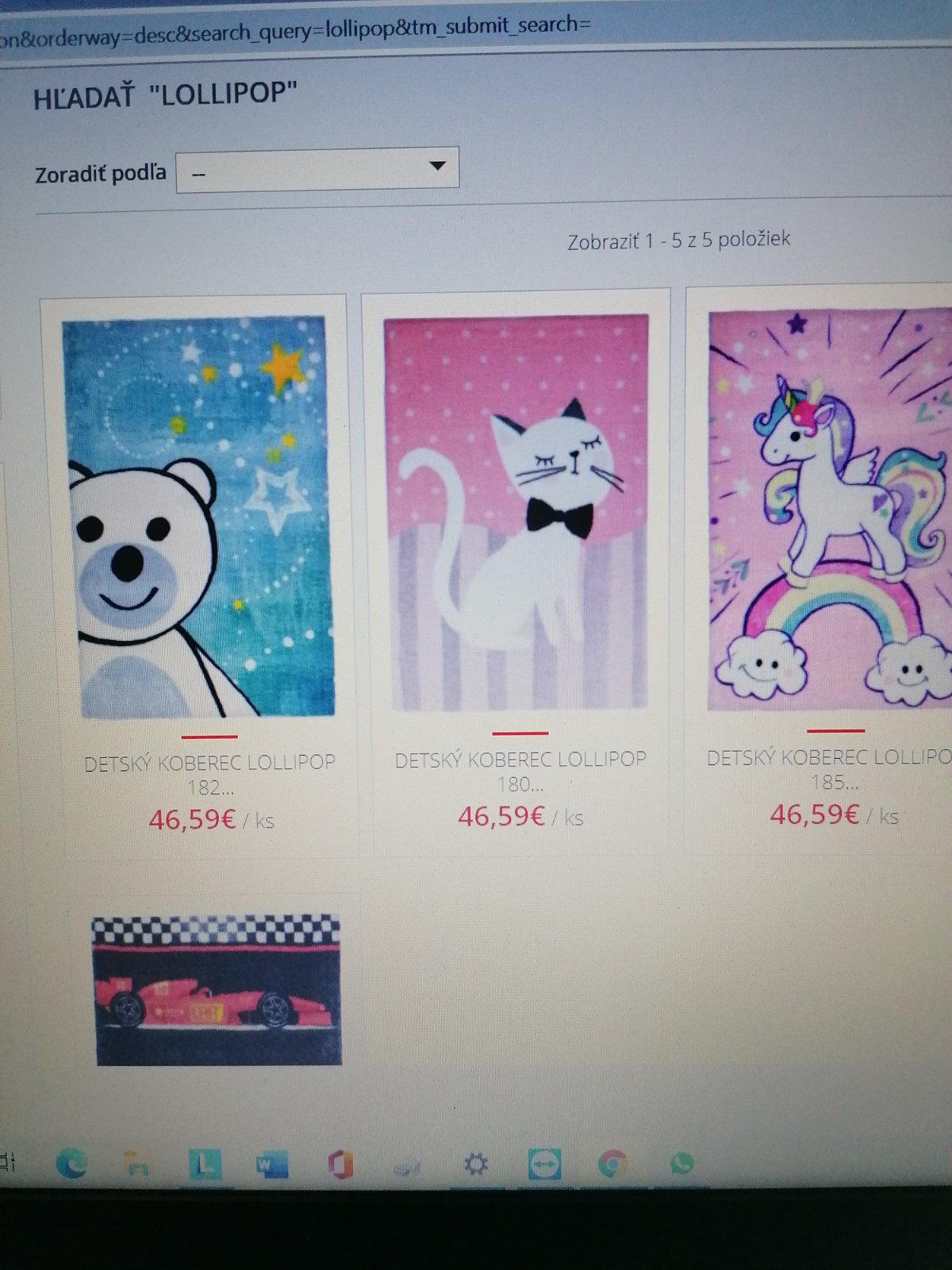Screen dimensions: 952x1270
Task: Open the Settings gear in the taskbar
Action: coord(475,1164)
